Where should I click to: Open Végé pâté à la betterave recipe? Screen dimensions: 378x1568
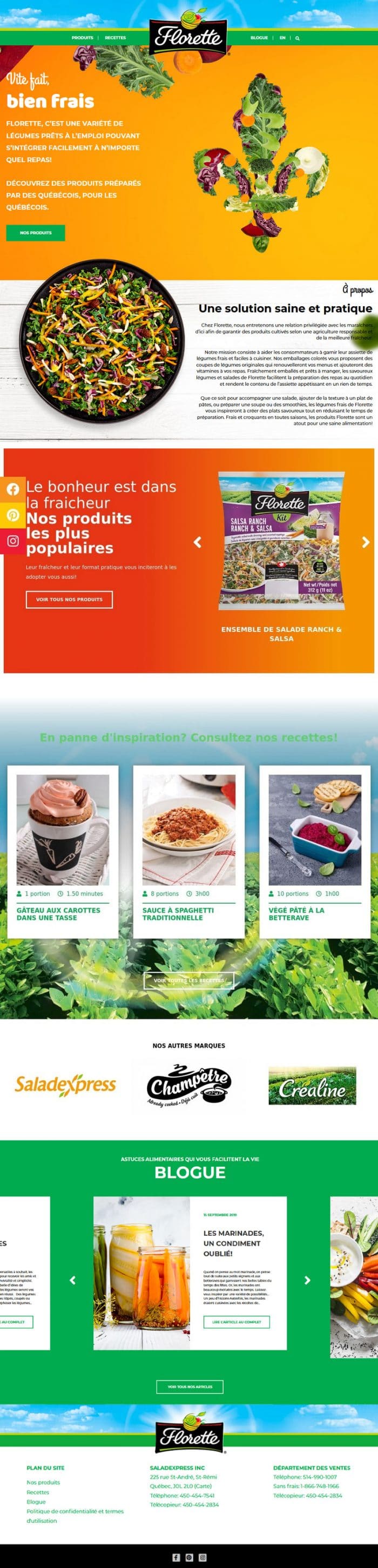click(296, 913)
